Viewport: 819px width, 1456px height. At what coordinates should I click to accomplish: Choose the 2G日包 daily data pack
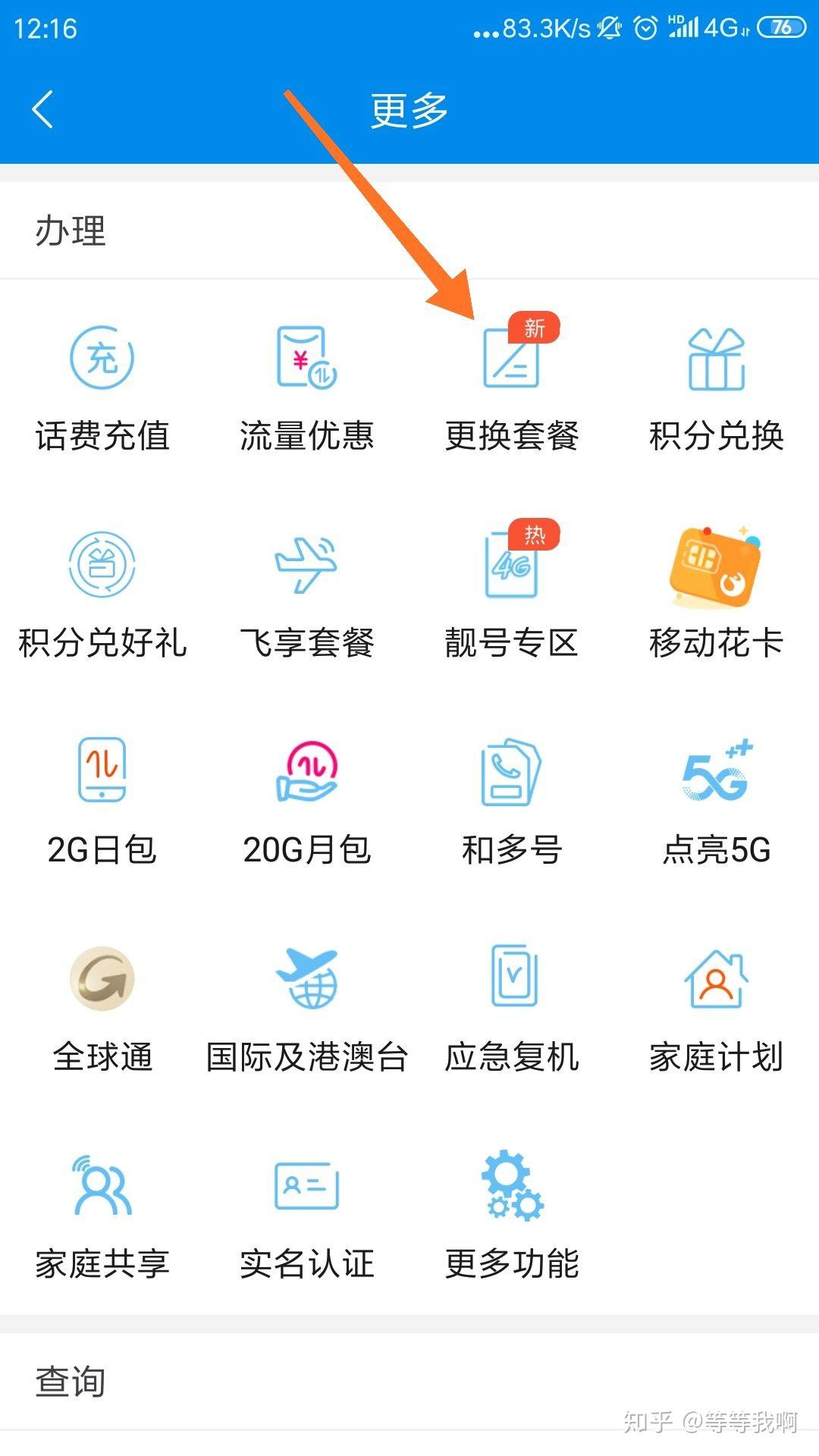click(x=102, y=801)
